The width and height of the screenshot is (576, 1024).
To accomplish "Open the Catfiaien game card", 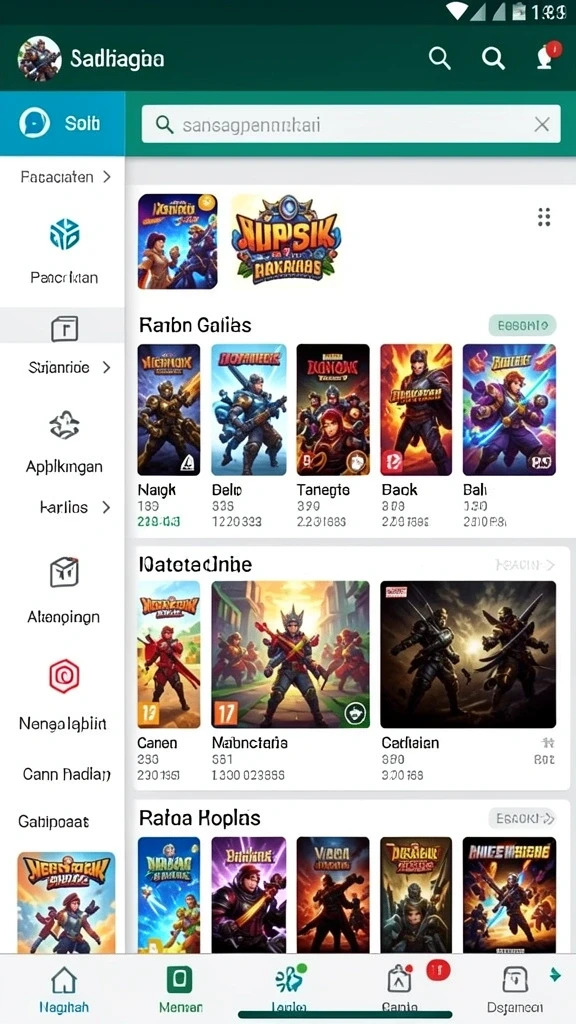I will click(x=468, y=681).
